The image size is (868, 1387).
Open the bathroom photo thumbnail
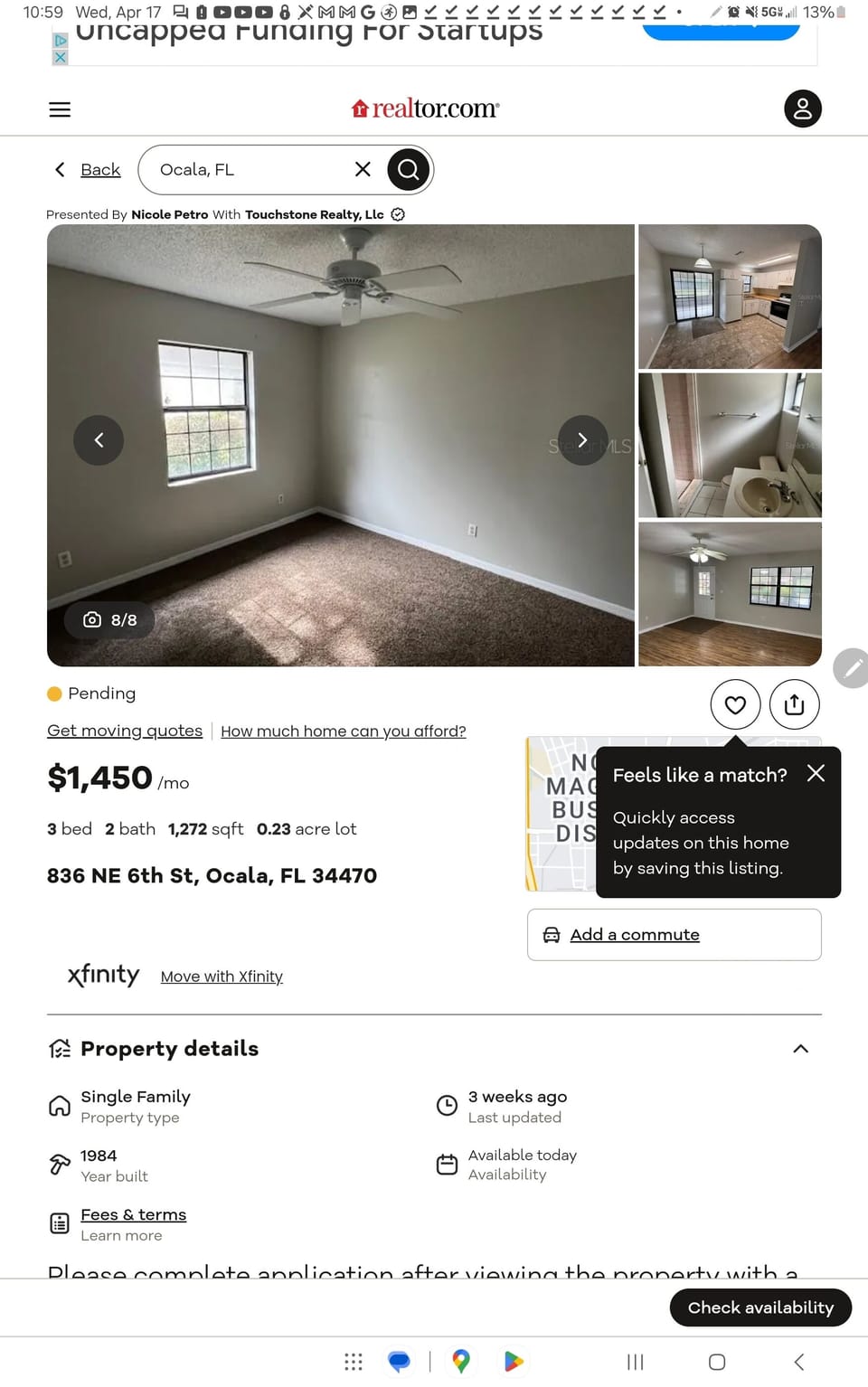tap(730, 445)
